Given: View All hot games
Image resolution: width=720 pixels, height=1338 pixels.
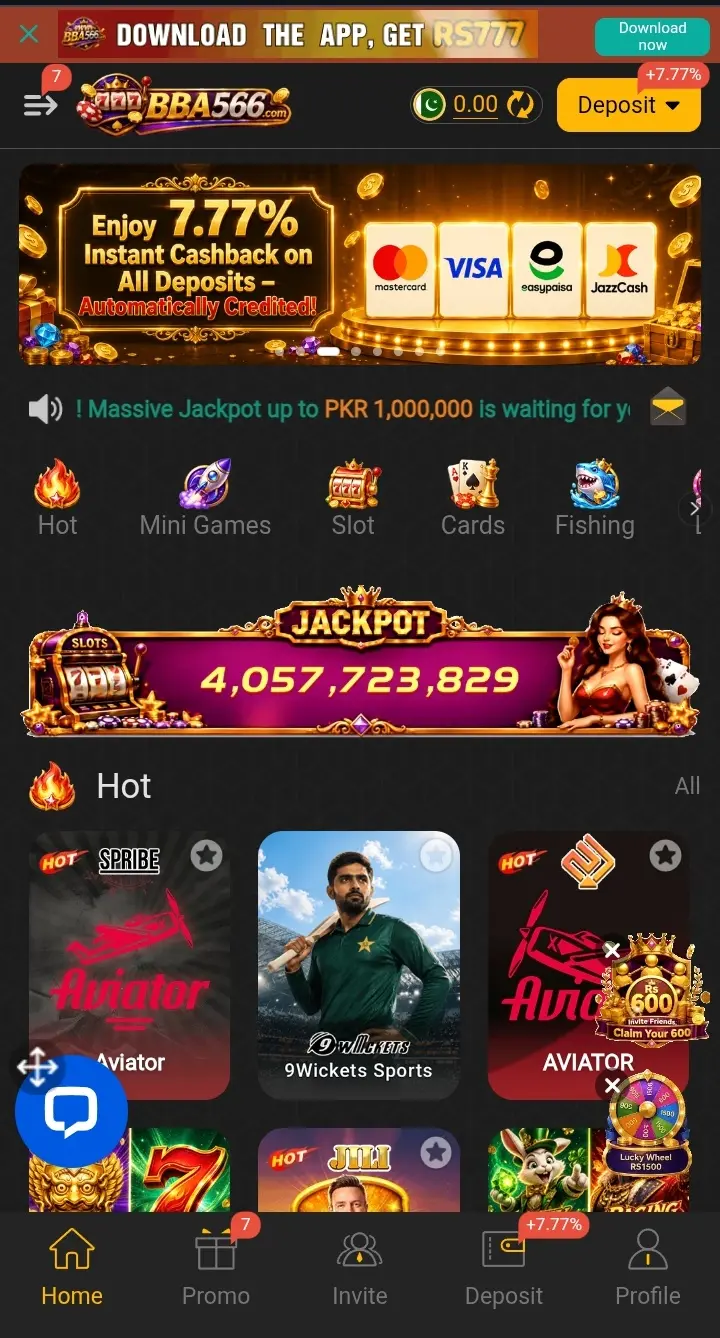Looking at the screenshot, I should coord(687,786).
